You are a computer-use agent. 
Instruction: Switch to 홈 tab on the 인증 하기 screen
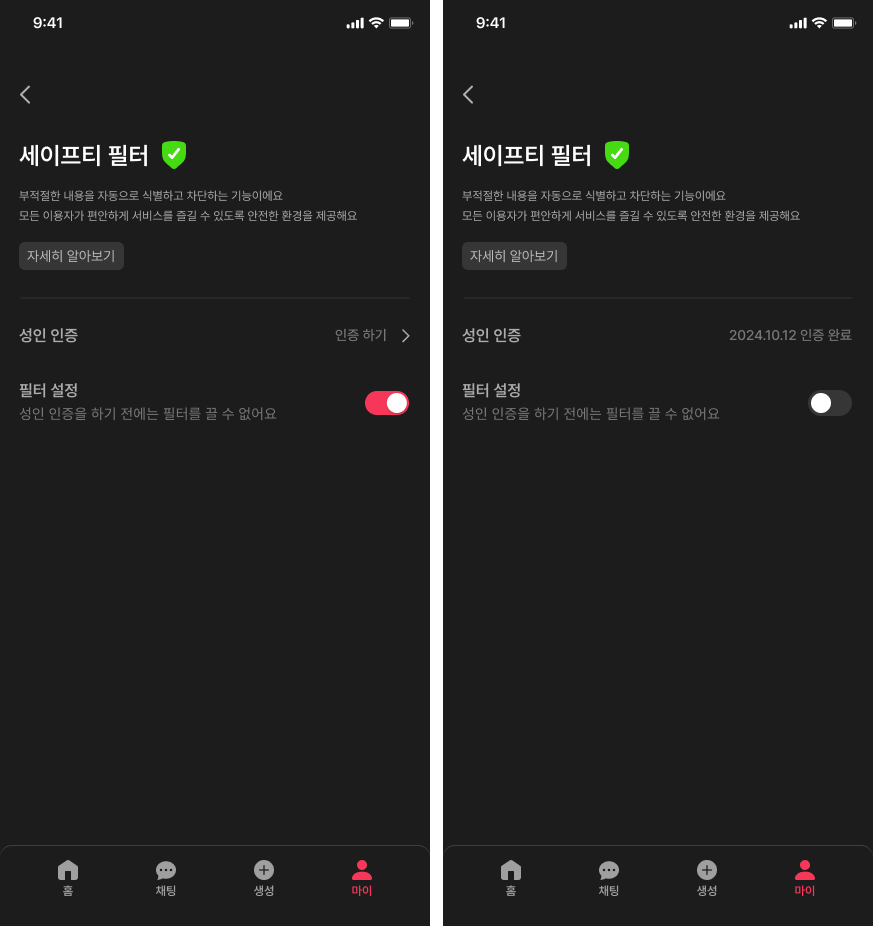click(68, 878)
